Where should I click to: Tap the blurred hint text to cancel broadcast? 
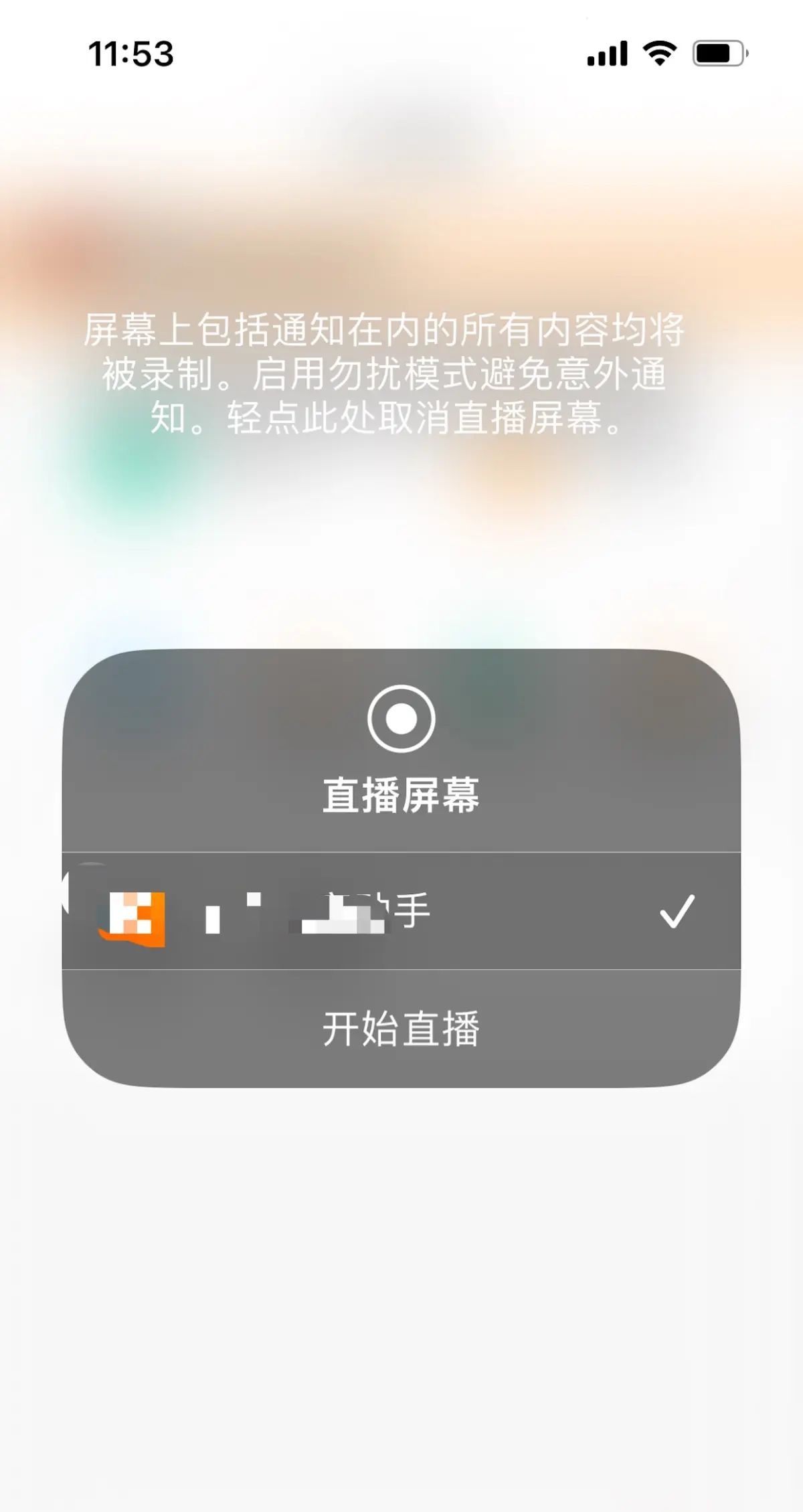pyautogui.click(x=385, y=373)
